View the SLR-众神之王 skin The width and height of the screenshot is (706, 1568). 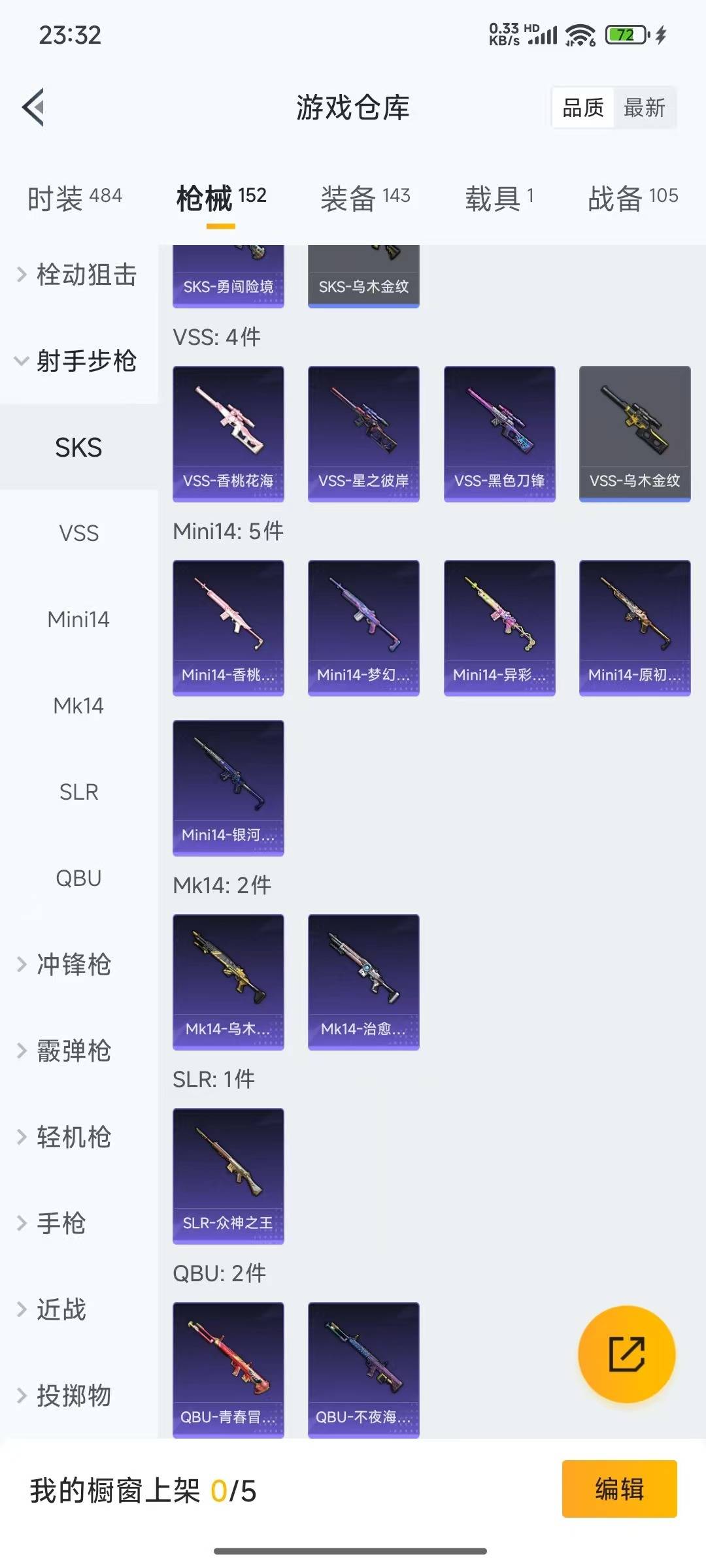tap(228, 1176)
